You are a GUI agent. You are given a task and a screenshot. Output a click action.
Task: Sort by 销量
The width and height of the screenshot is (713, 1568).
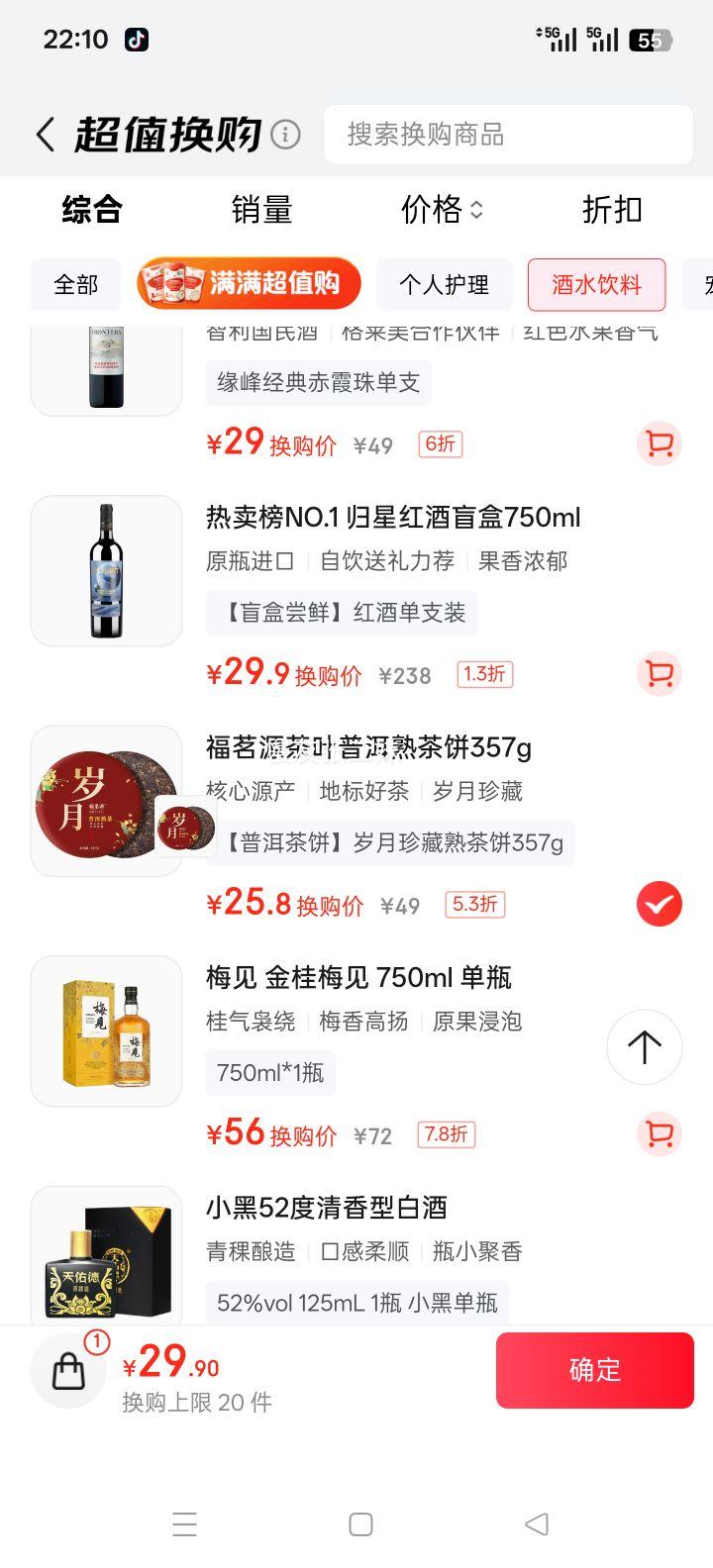(x=261, y=210)
